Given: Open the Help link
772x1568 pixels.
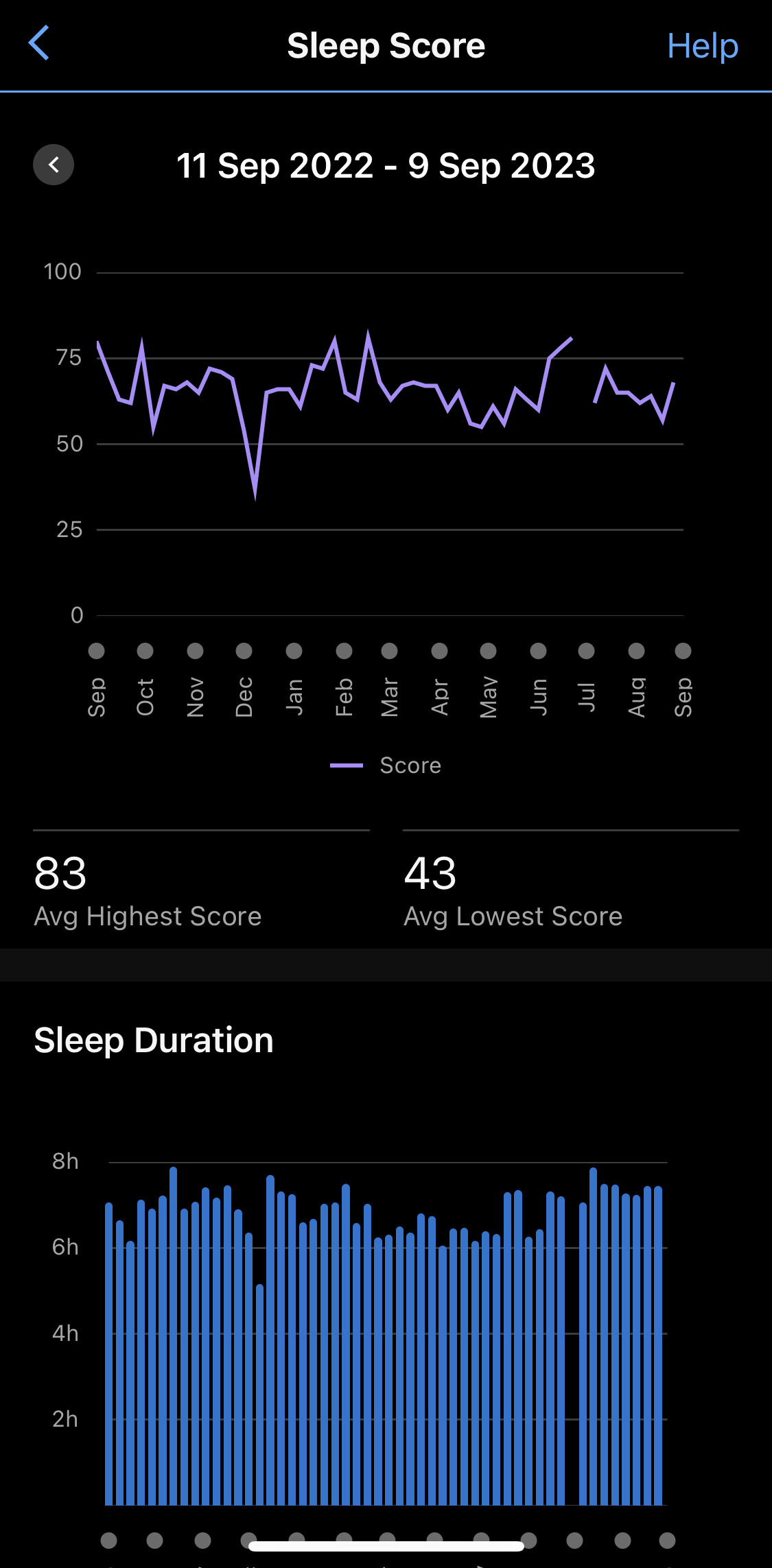Looking at the screenshot, I should pos(703,46).
